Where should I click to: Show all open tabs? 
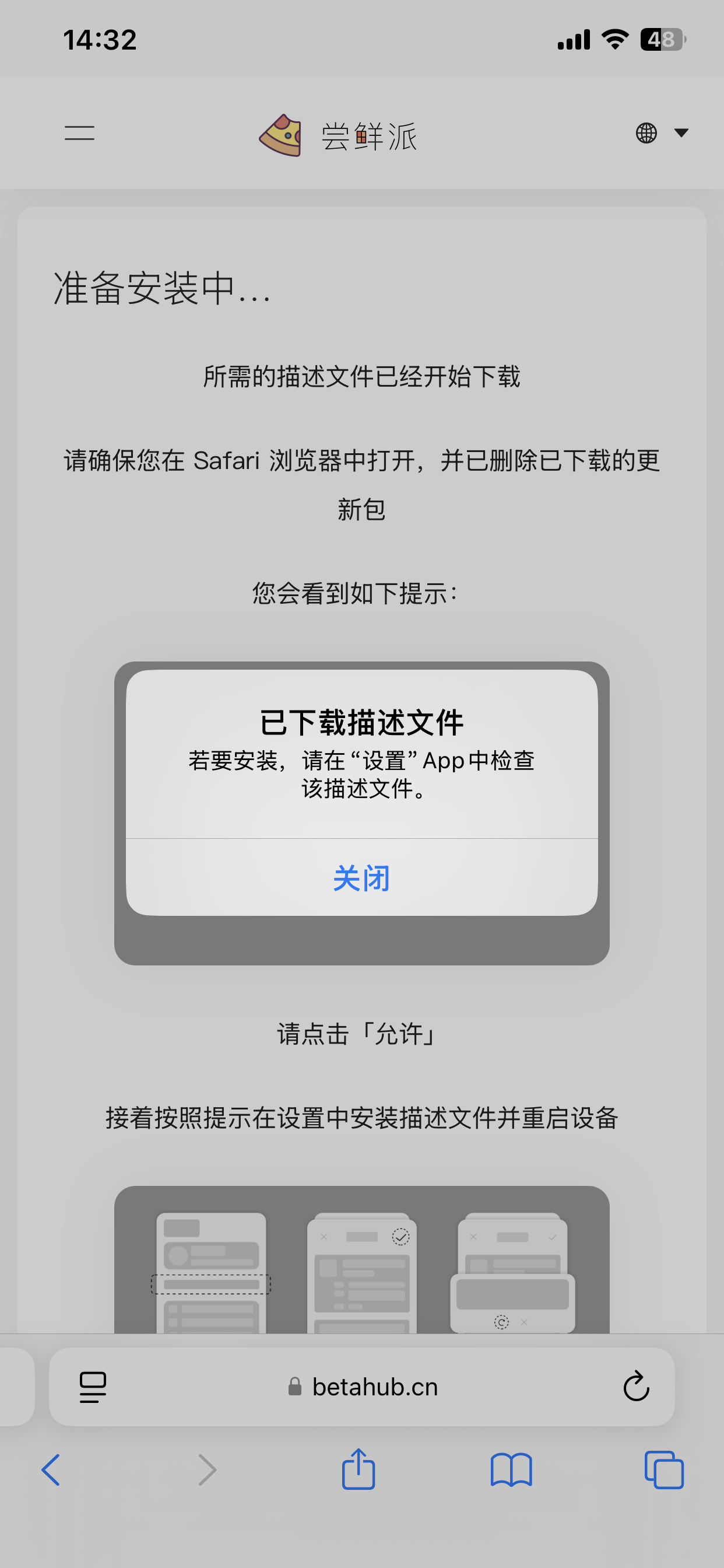[x=664, y=1470]
